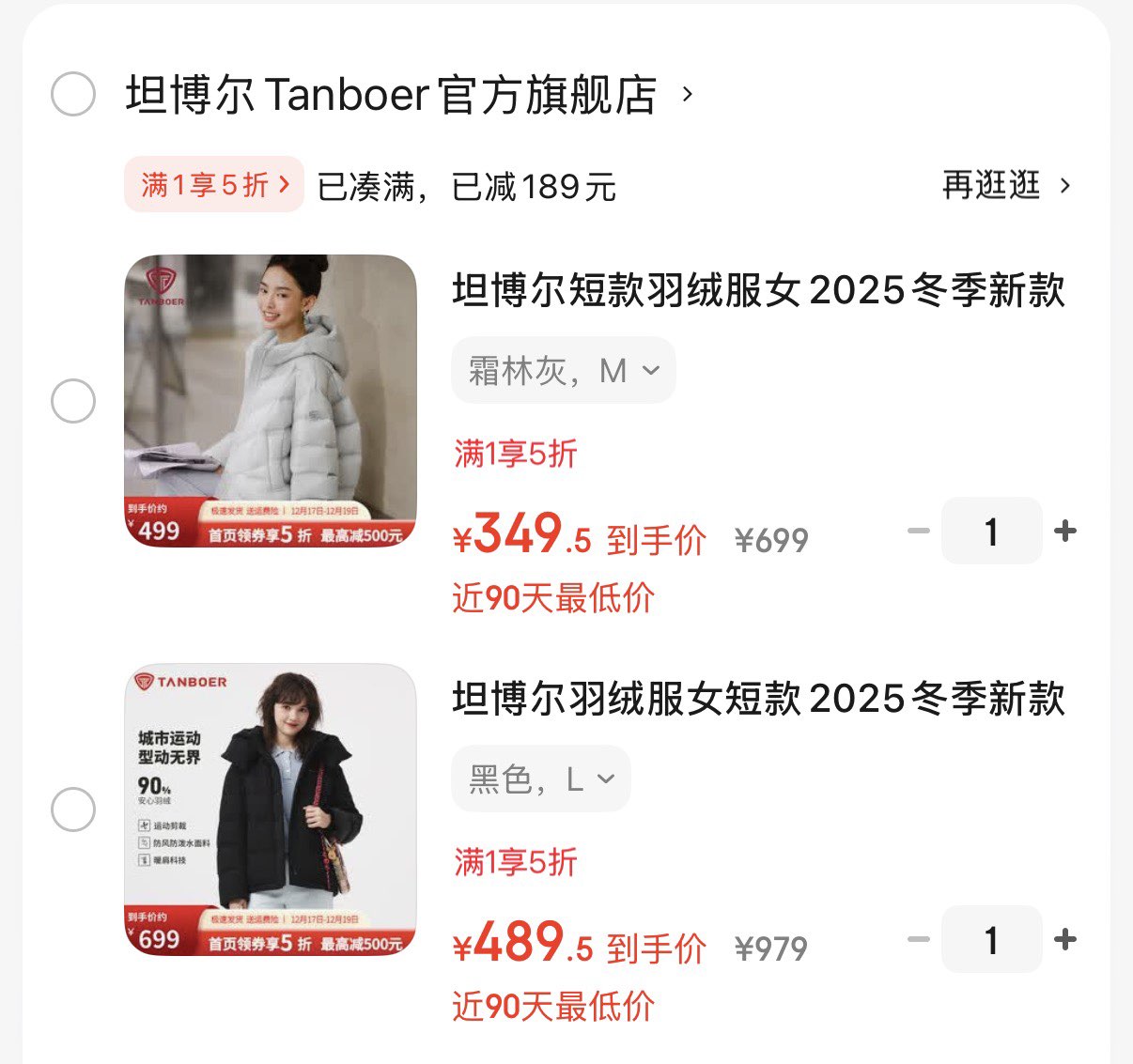This screenshot has width=1133, height=1064.
Task: Open the black jacket product image
Action: (271, 810)
